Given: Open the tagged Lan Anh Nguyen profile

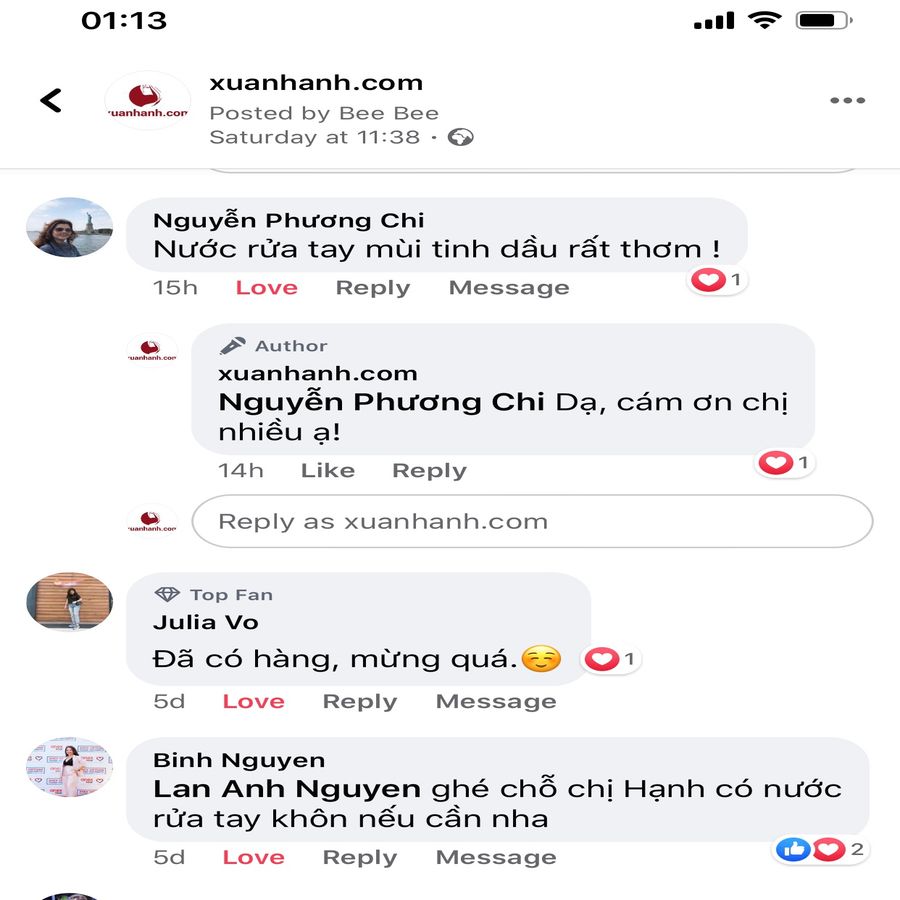Looking at the screenshot, I should tap(288, 789).
